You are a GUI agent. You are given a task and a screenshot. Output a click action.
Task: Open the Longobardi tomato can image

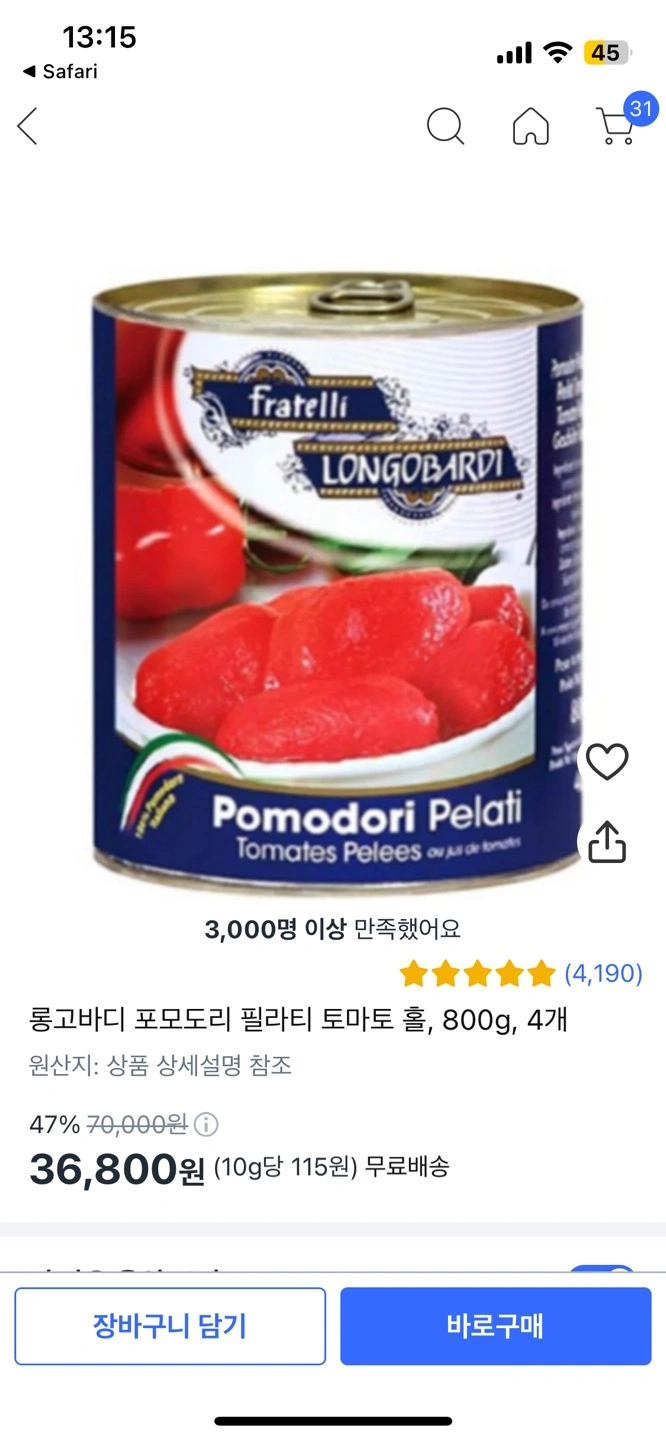[333, 580]
